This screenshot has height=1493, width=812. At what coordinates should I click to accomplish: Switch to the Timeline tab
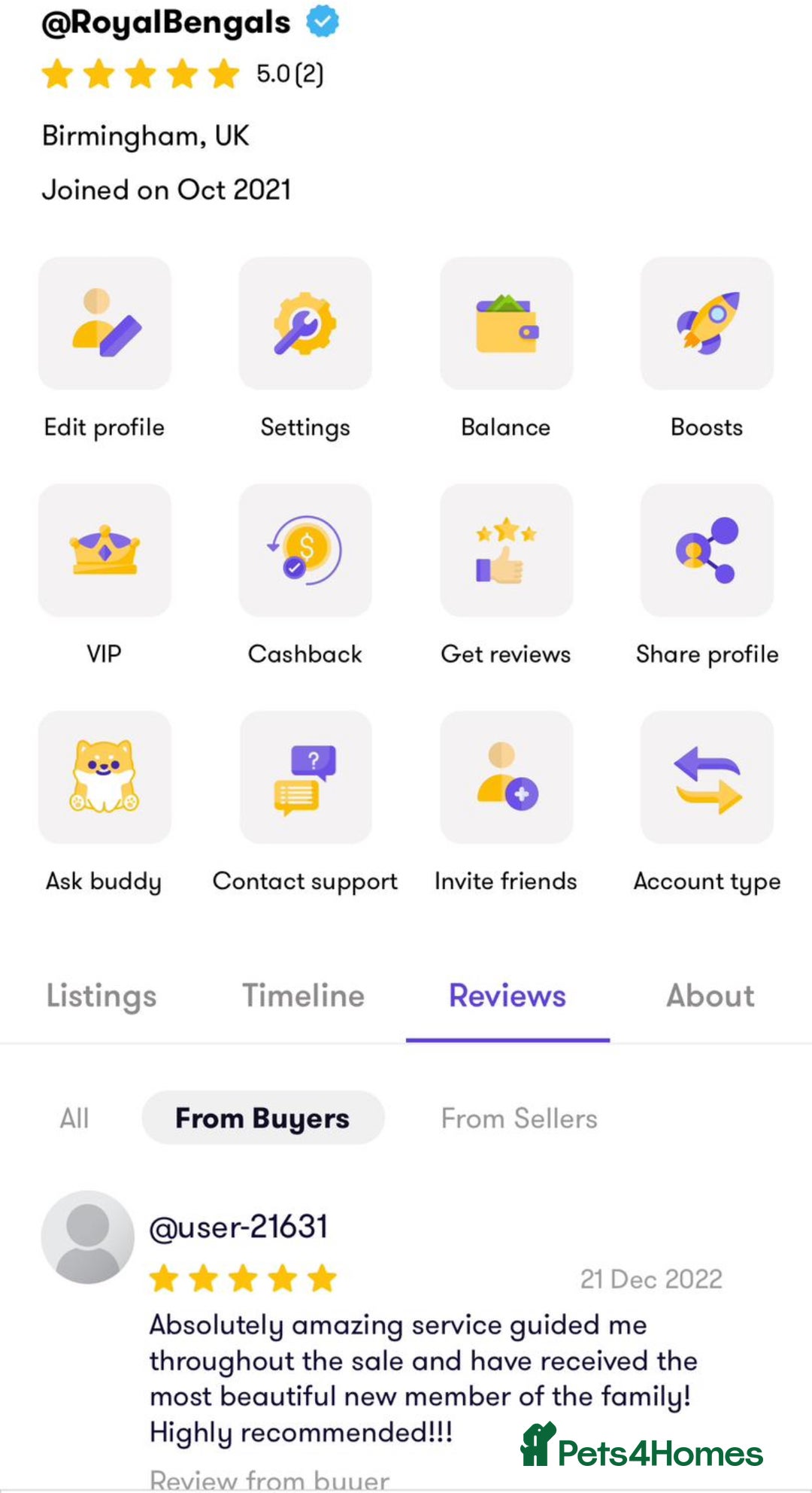[x=303, y=996]
